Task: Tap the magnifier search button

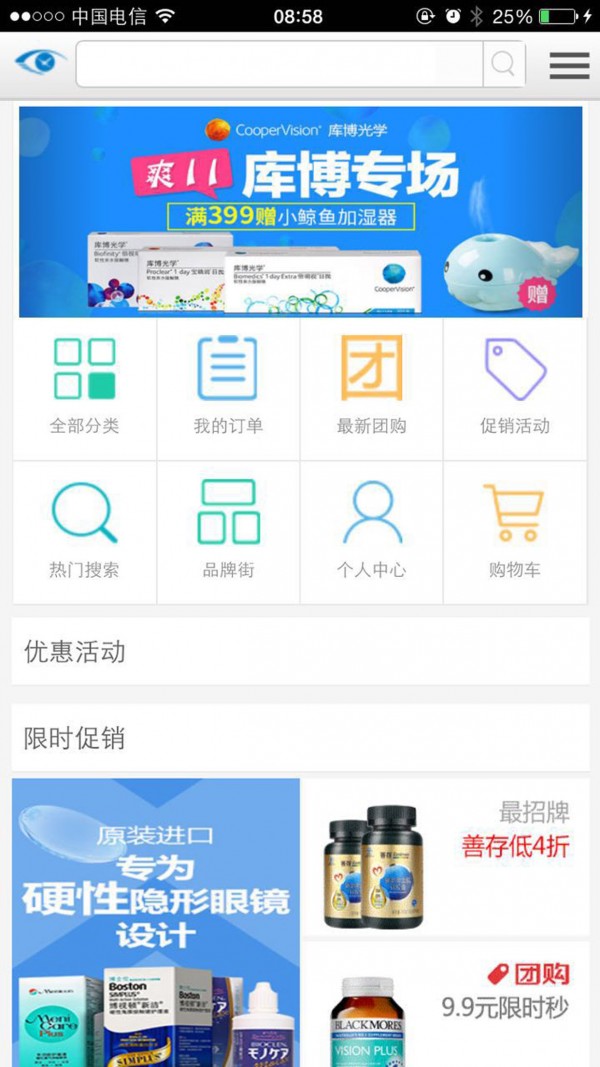Action: point(504,65)
